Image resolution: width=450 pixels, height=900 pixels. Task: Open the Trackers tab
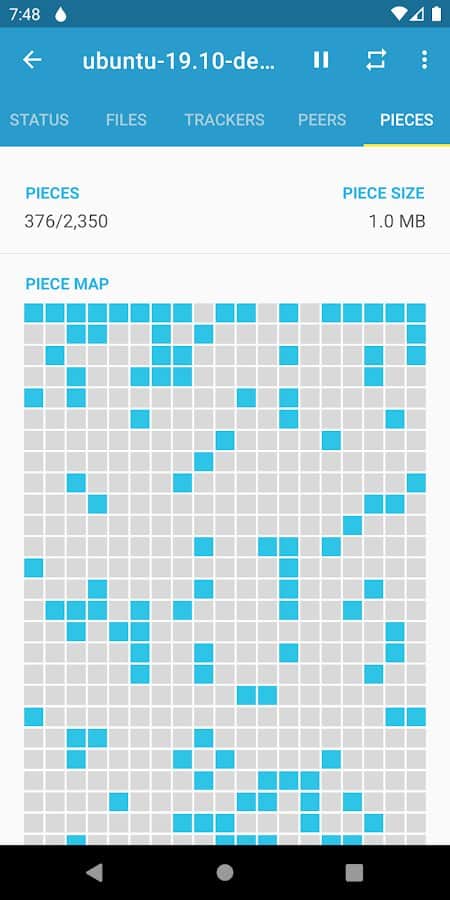click(x=224, y=119)
